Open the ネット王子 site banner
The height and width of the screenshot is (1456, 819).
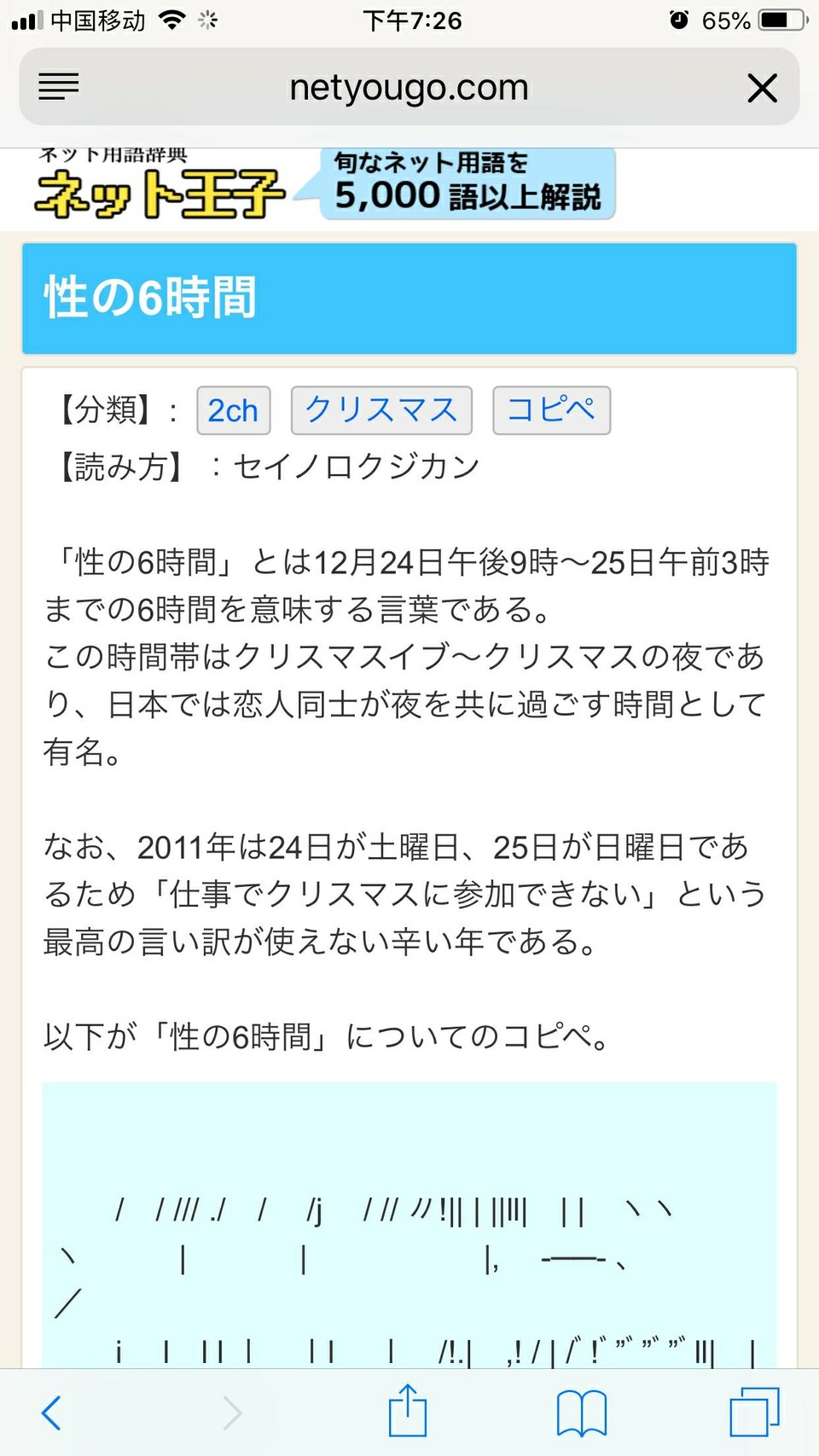tap(324, 186)
